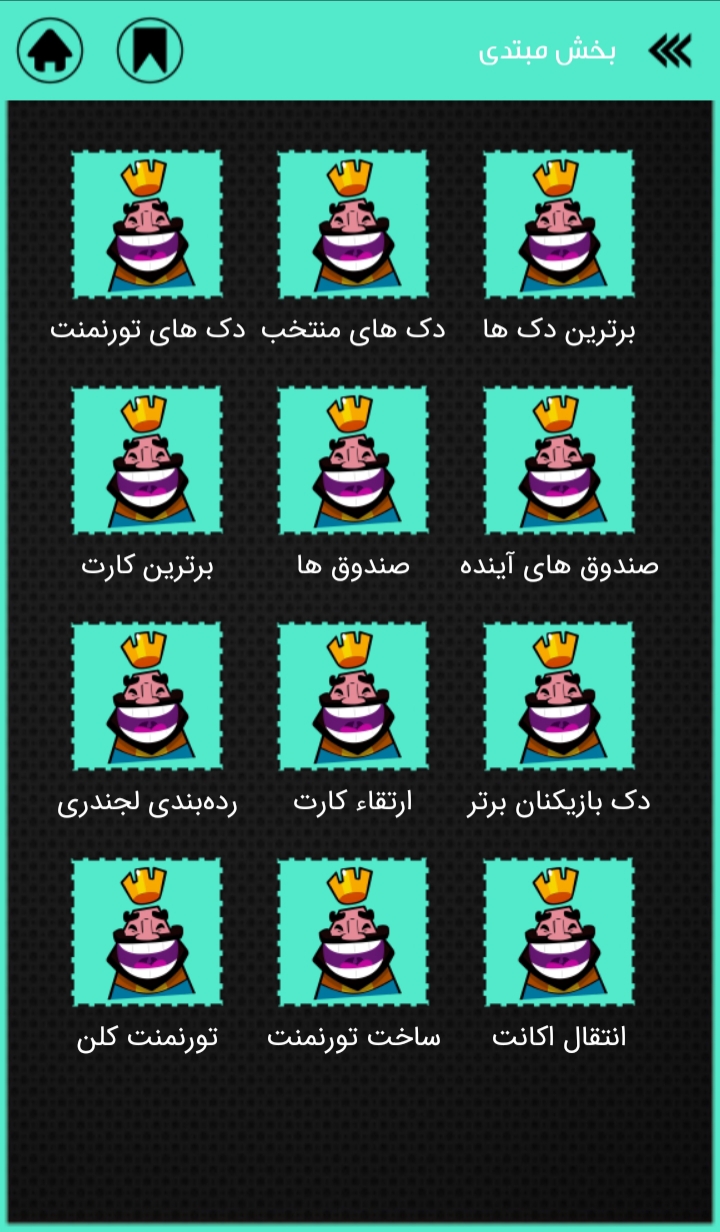This screenshot has width=720, height=1232.
Task: Select the دک های منتخب king icon
Action: [352, 225]
